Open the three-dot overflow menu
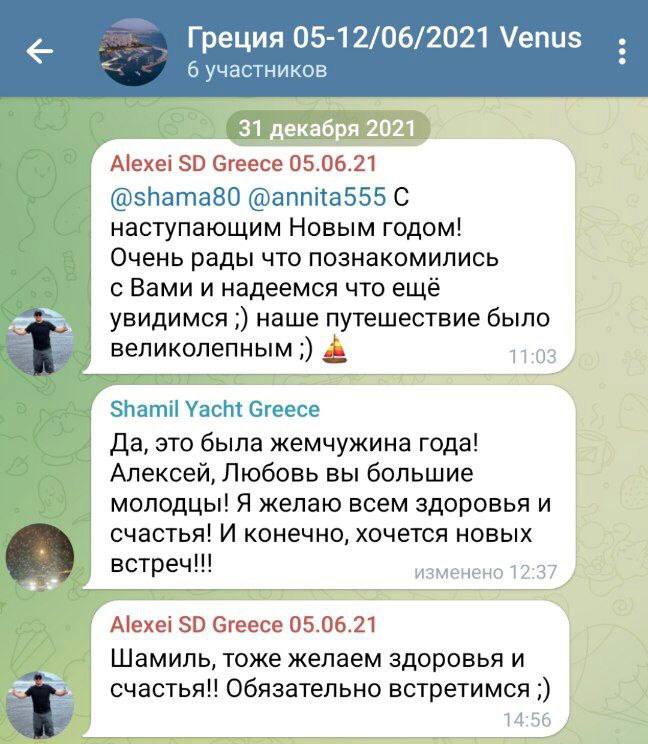The height and width of the screenshot is (744, 648). click(x=622, y=50)
